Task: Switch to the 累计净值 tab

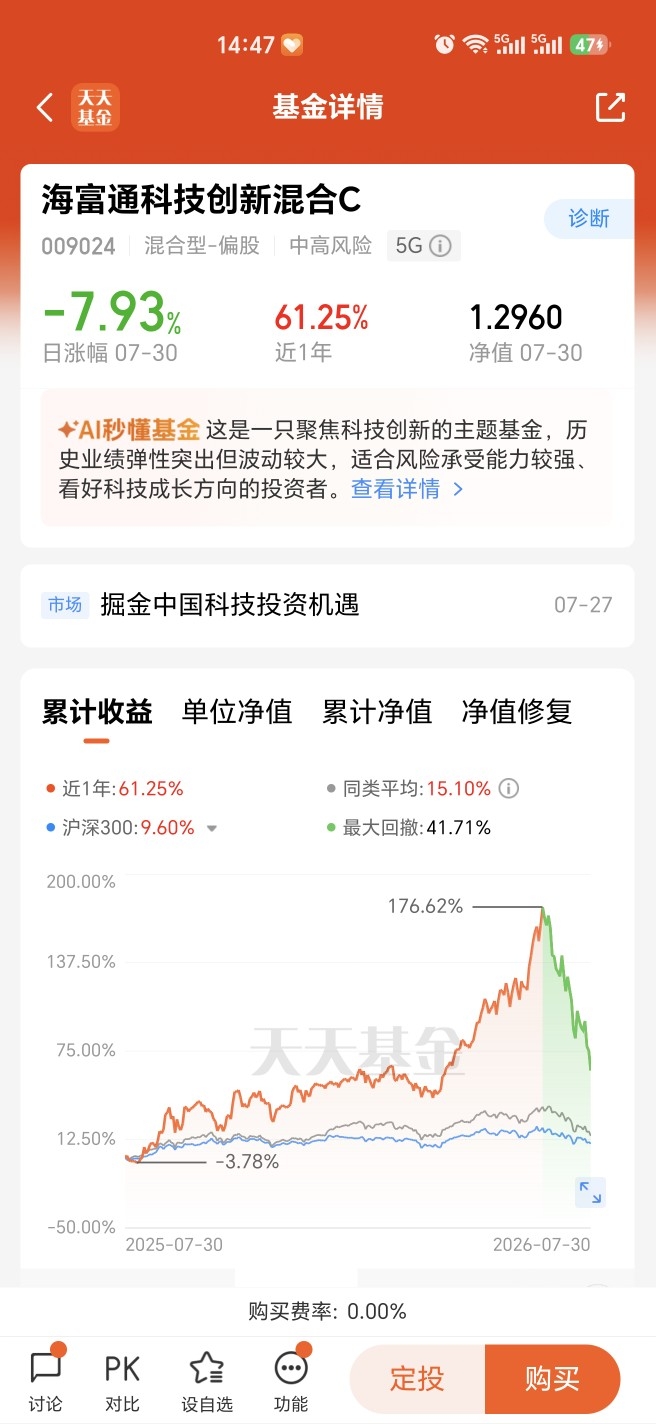Action: pos(377,712)
